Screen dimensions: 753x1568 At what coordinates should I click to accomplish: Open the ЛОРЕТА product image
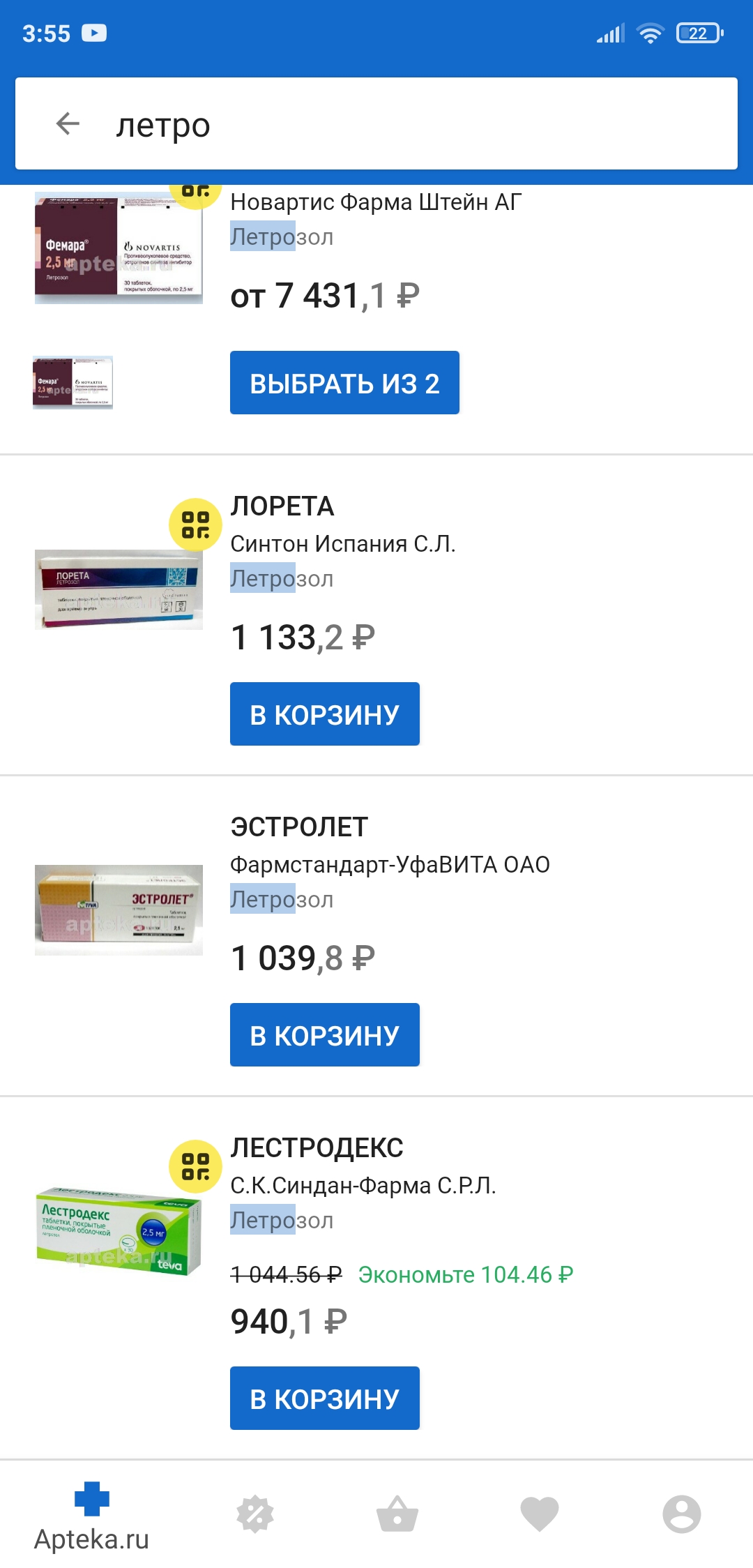click(x=119, y=589)
